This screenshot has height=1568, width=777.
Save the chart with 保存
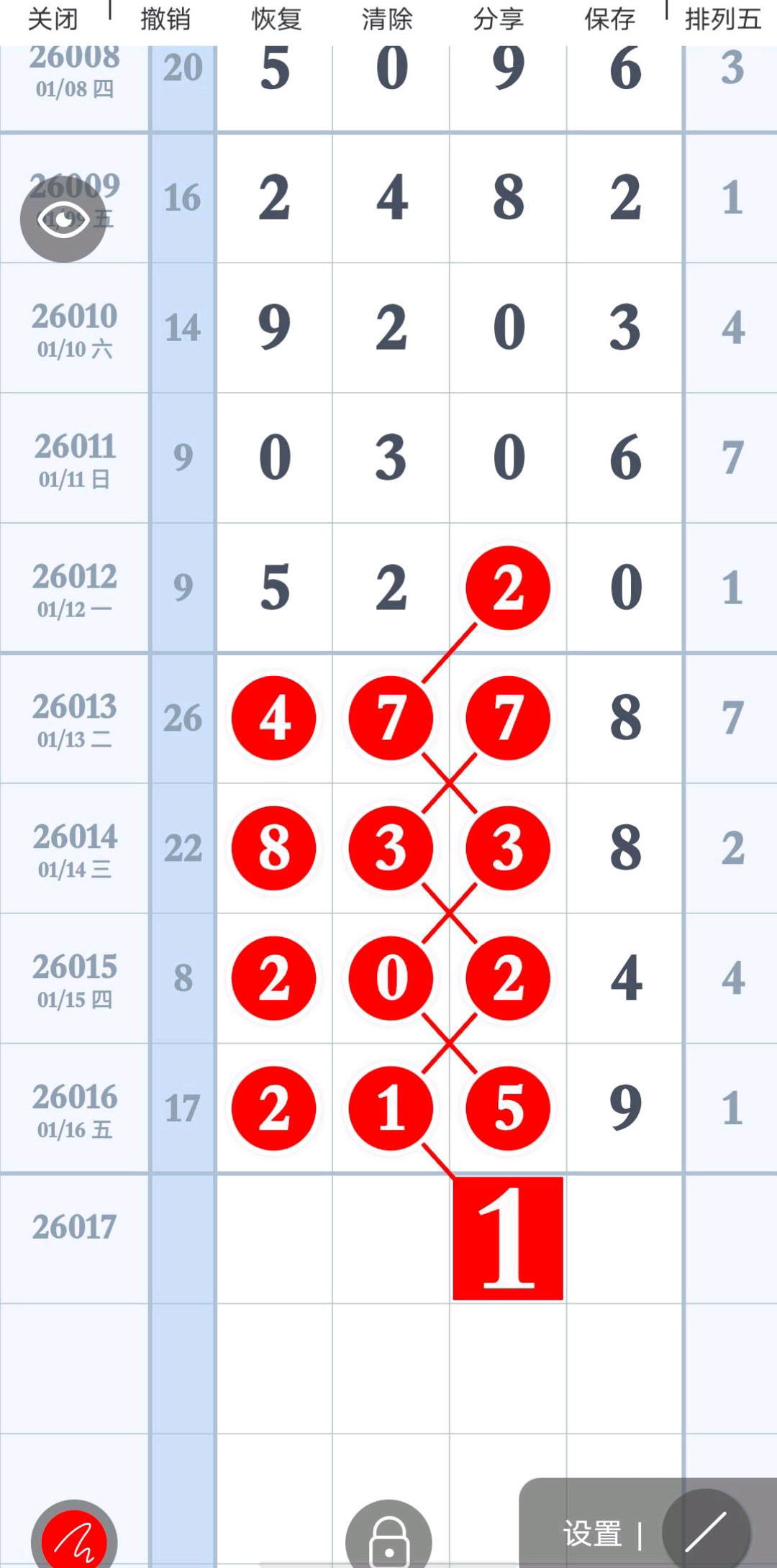coord(609,19)
